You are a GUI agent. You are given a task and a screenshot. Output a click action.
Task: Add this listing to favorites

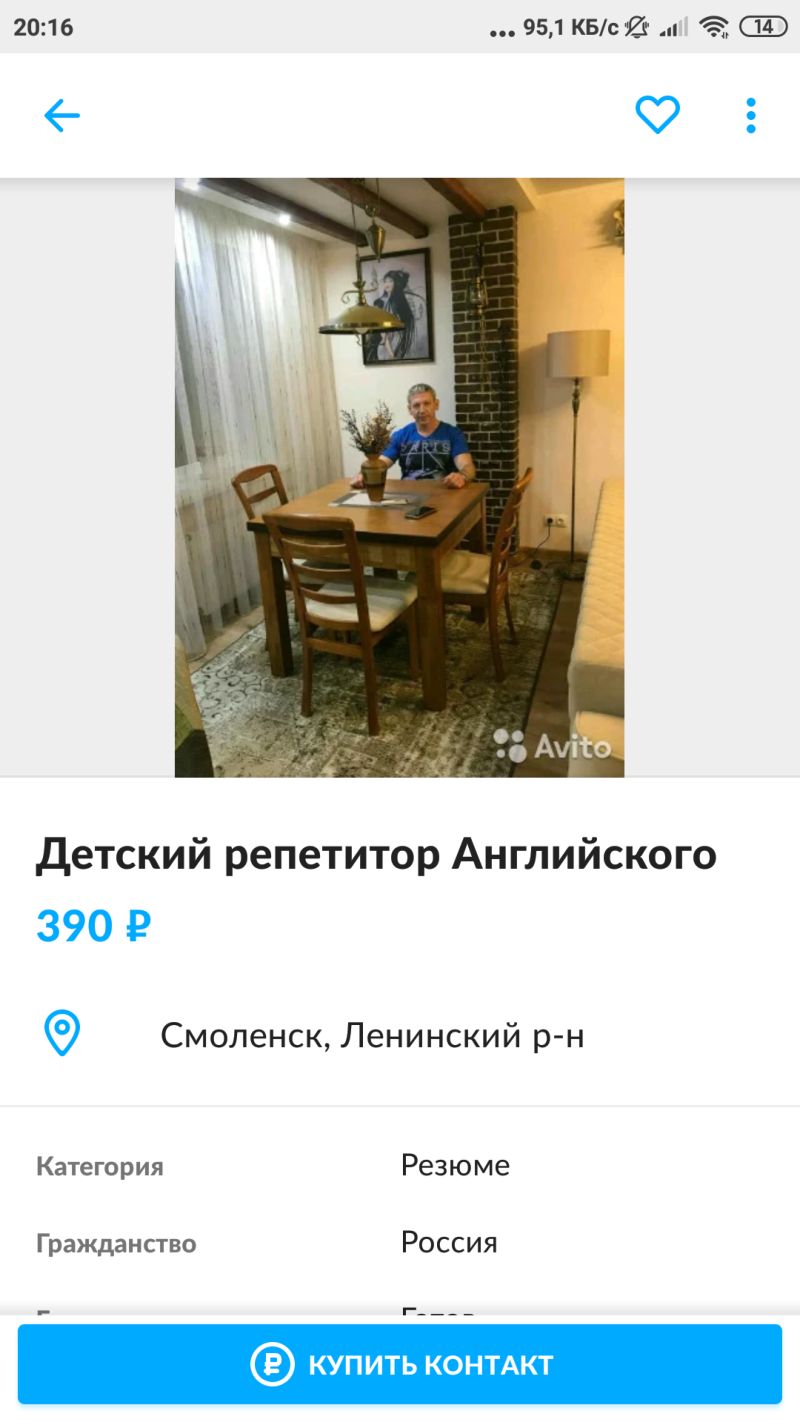click(x=657, y=116)
